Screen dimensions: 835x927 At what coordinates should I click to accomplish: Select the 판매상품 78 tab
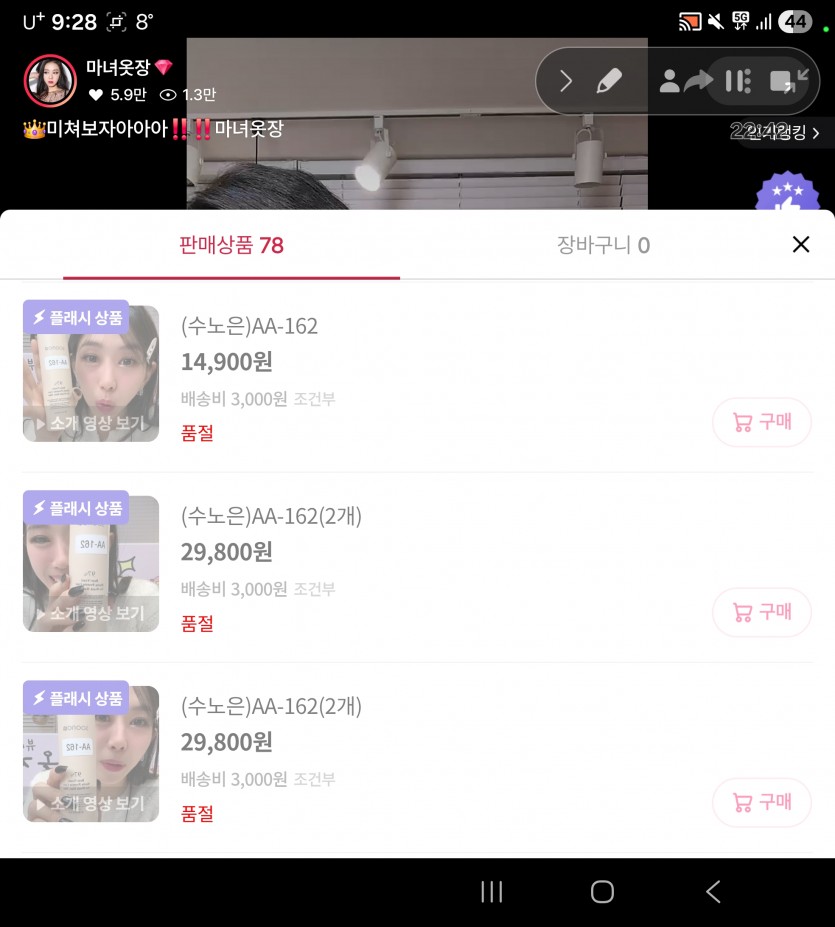pyautogui.click(x=231, y=245)
